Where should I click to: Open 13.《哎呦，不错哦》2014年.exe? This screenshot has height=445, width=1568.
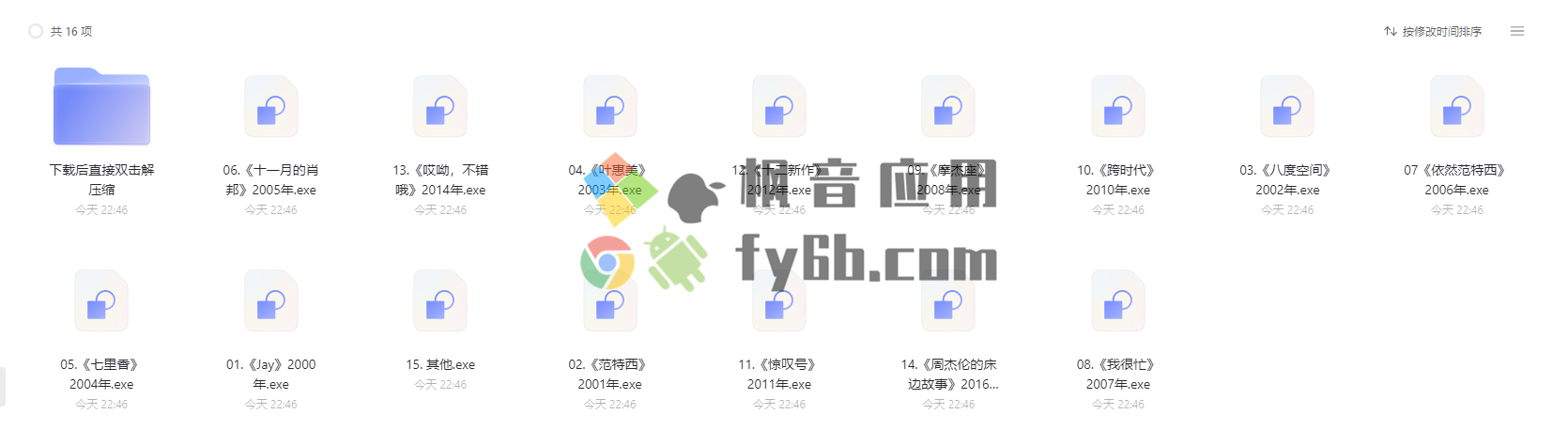point(440,109)
